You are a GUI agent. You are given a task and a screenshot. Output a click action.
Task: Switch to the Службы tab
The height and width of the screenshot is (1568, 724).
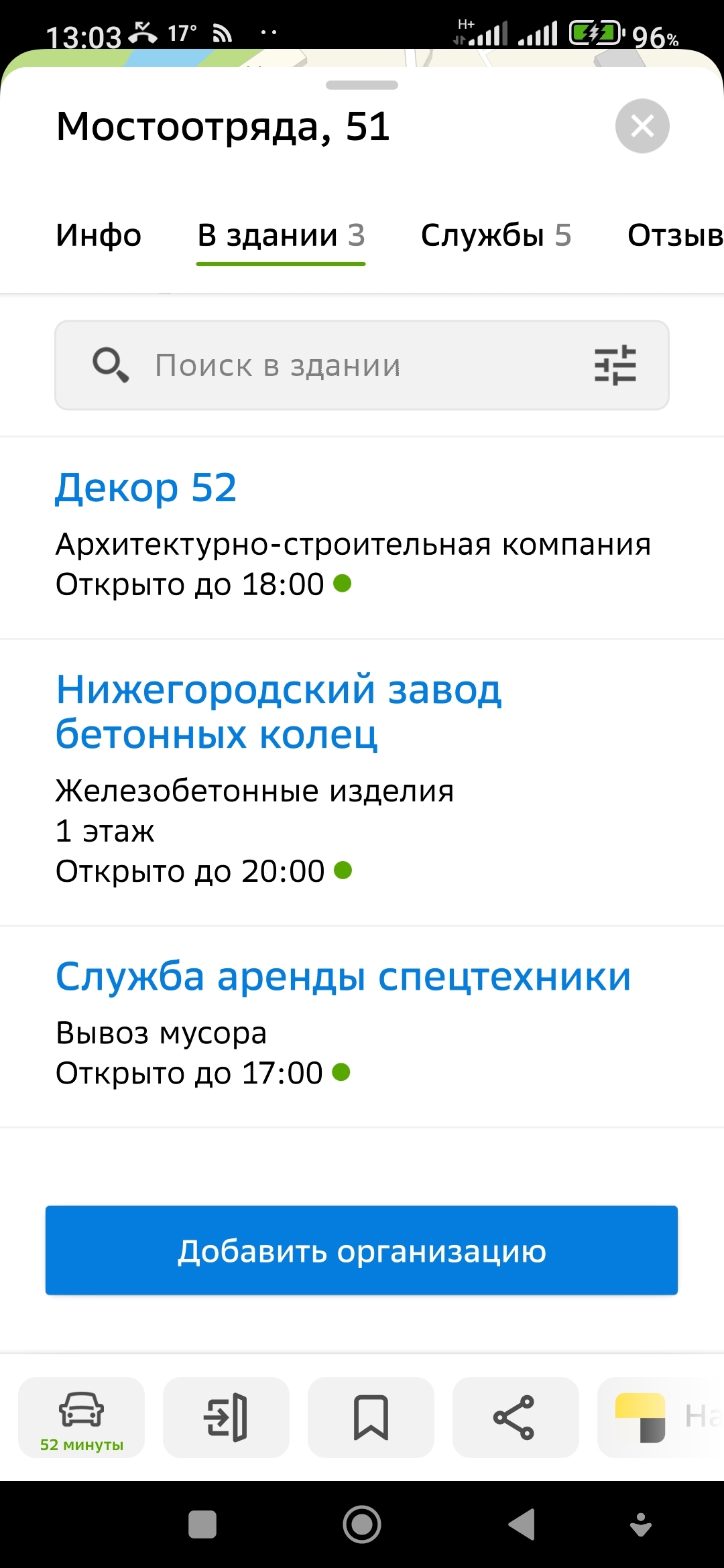pos(495,235)
